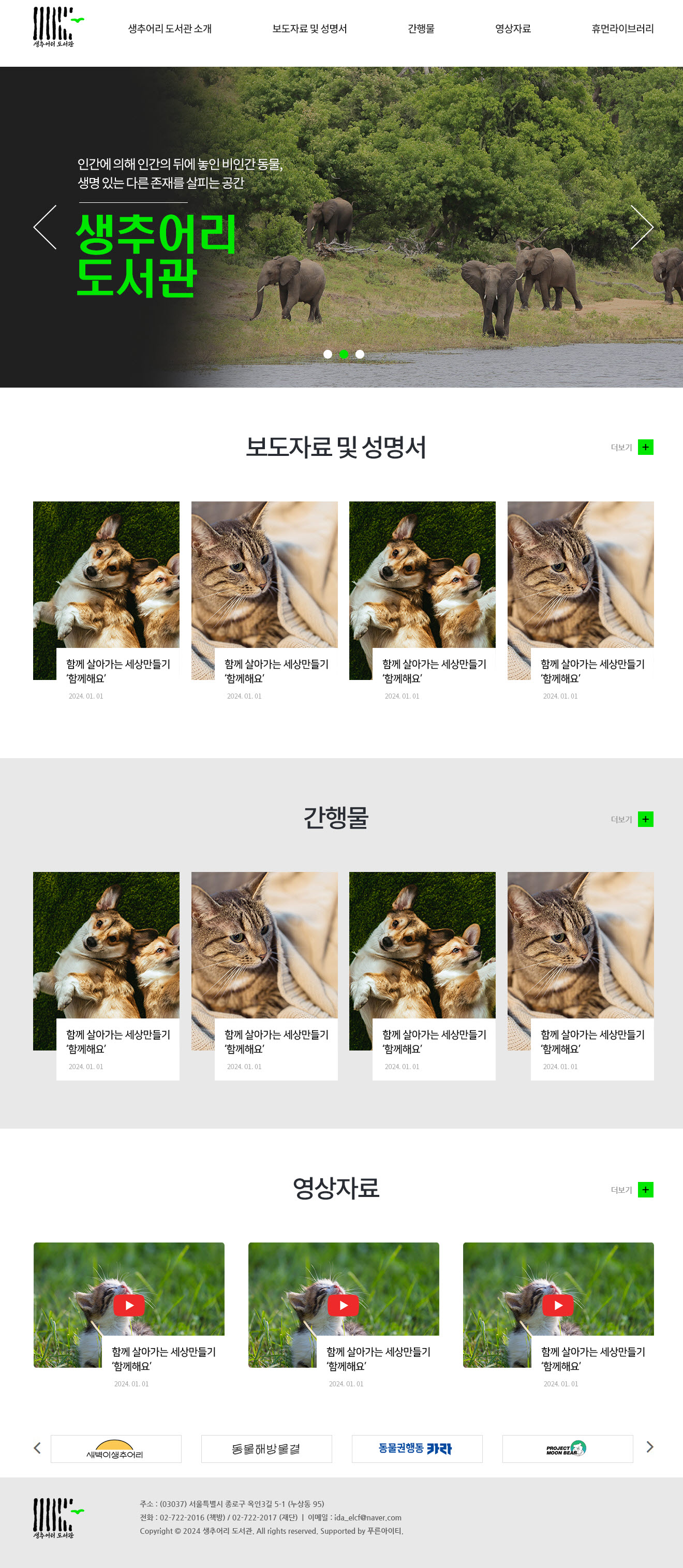The height and width of the screenshot is (1568, 683).
Task: Open 생추어리 도서관 소개 menu
Action: (x=170, y=28)
